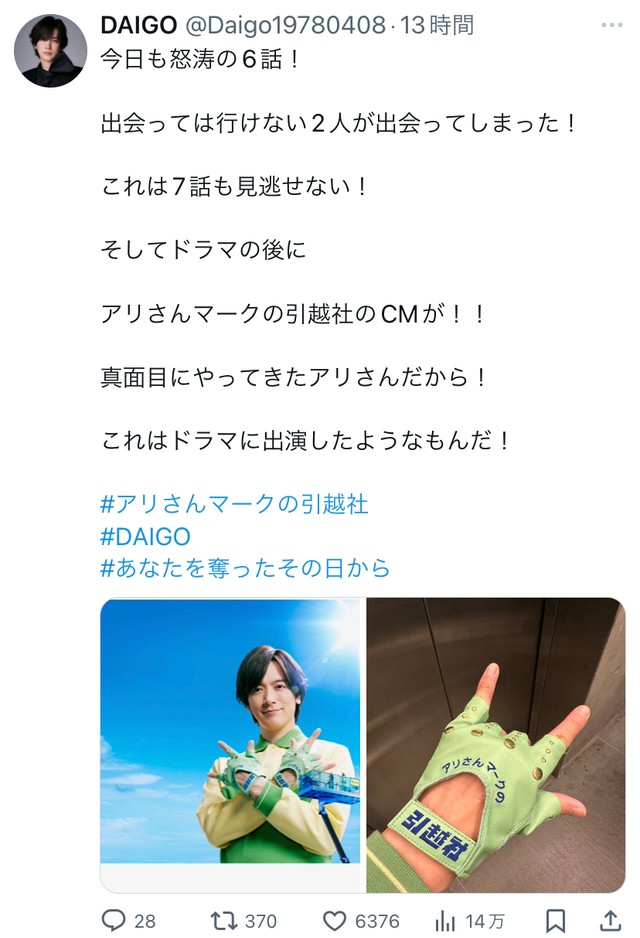This screenshot has height=938, width=640.
Task: View the green glove photo
Action: [495, 744]
